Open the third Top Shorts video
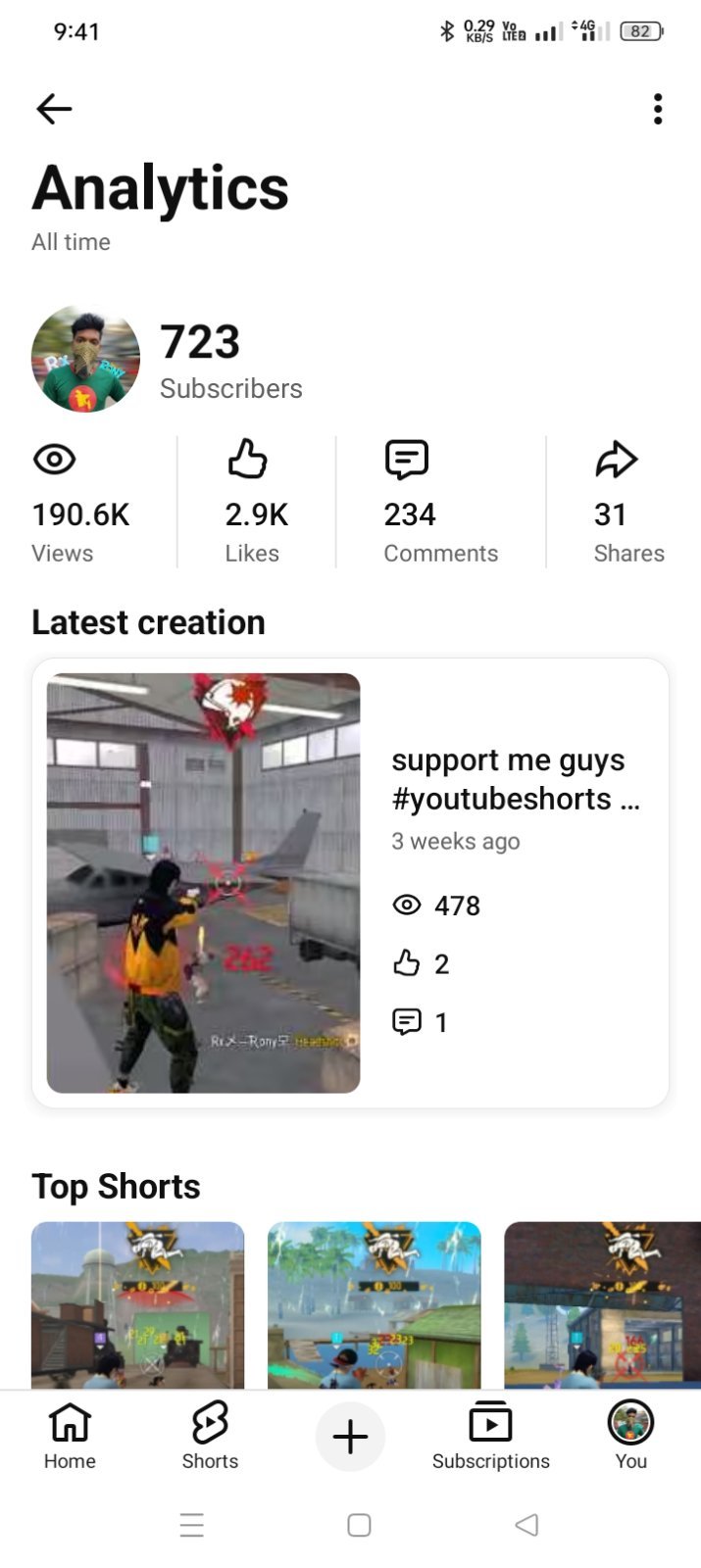This screenshot has width=701, height=1568. (x=602, y=1304)
